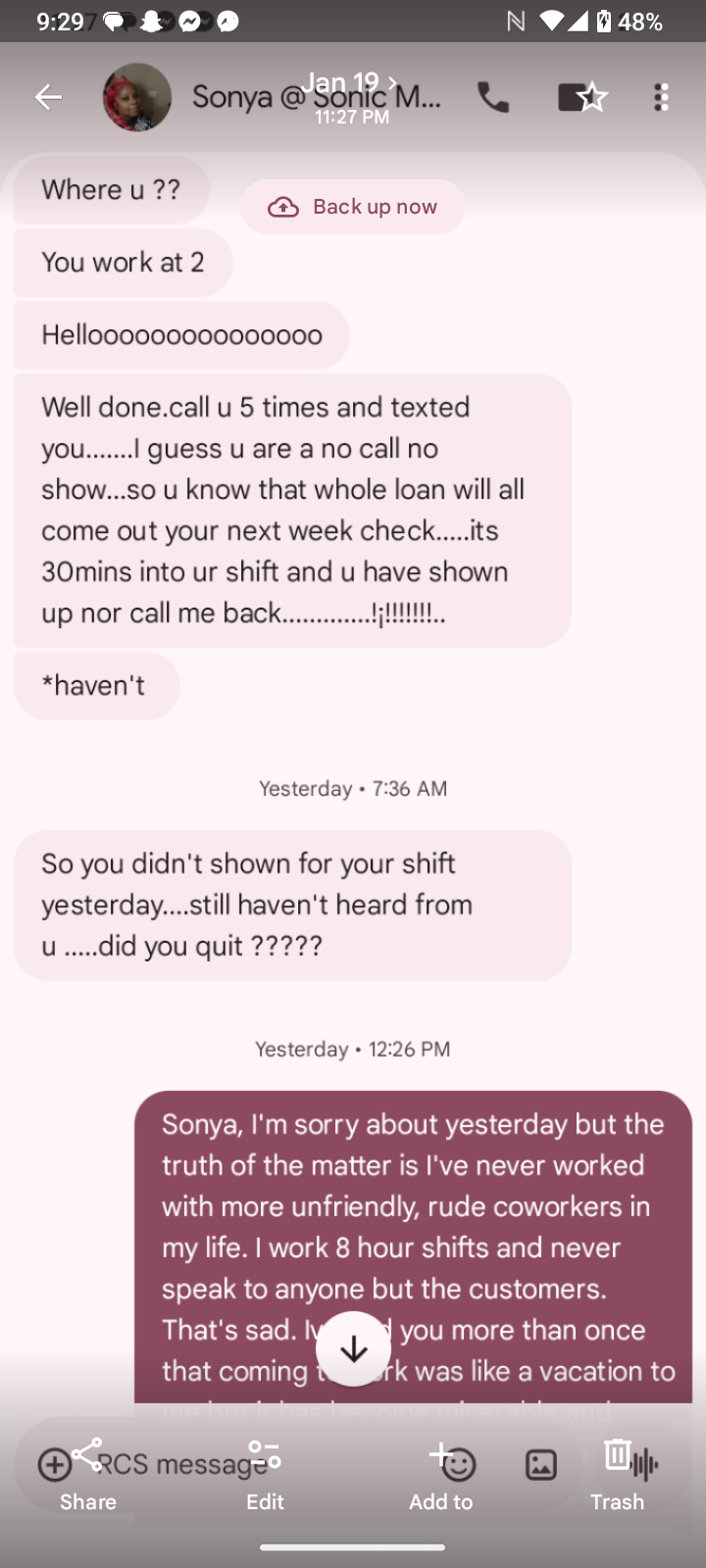Edit this screenshot
The height and width of the screenshot is (1568, 706).
(x=265, y=1473)
